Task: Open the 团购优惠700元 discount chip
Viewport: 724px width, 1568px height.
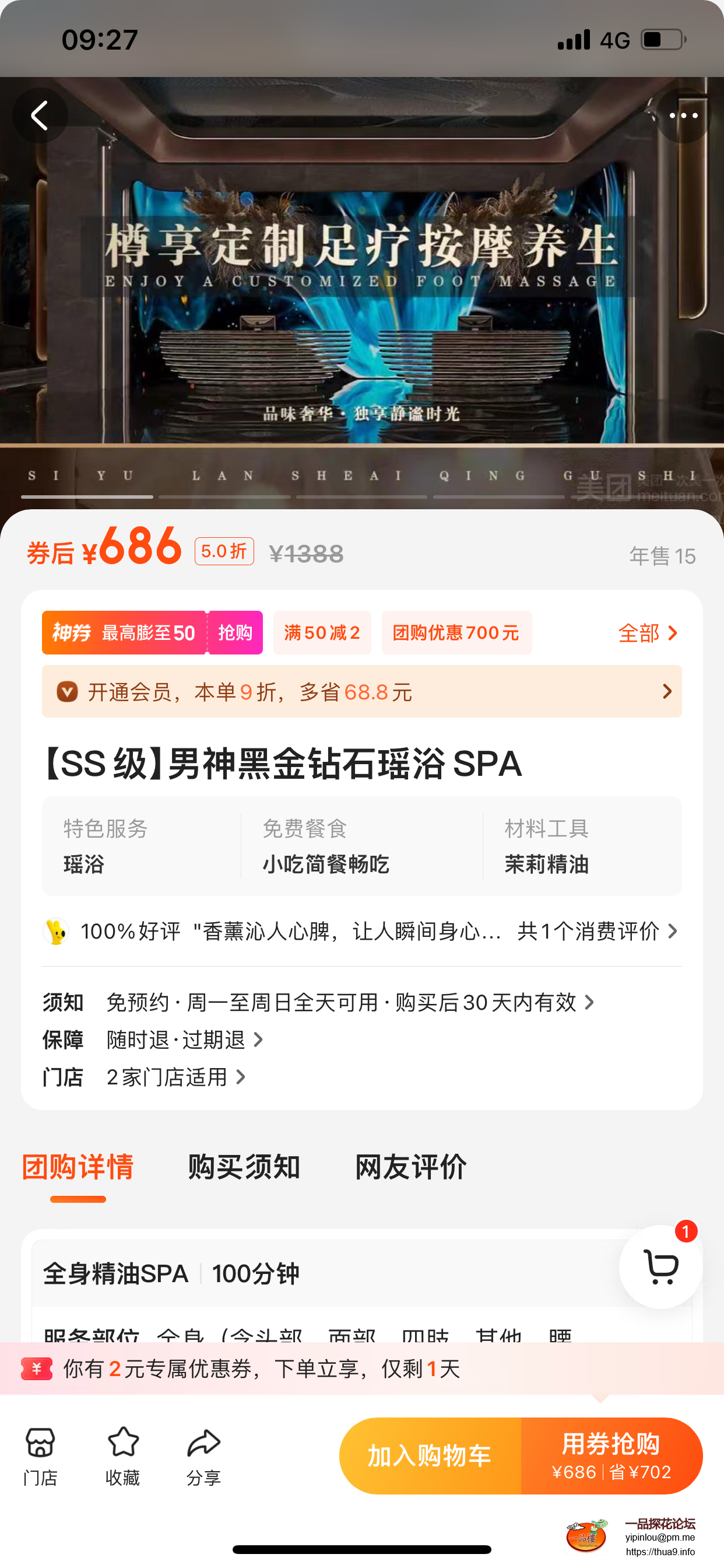Action: tap(456, 632)
